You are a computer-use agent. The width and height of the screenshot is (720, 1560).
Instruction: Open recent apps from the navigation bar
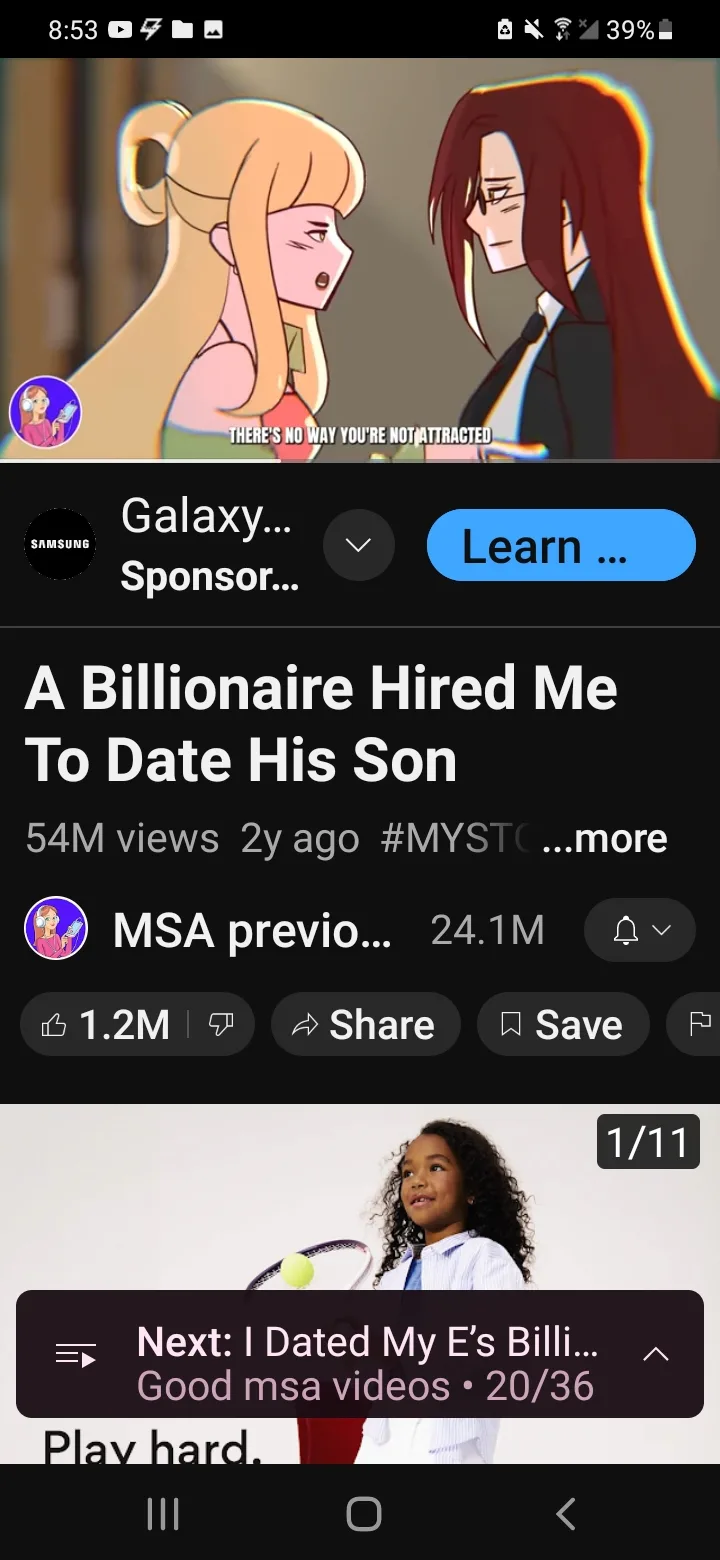pos(163,1513)
